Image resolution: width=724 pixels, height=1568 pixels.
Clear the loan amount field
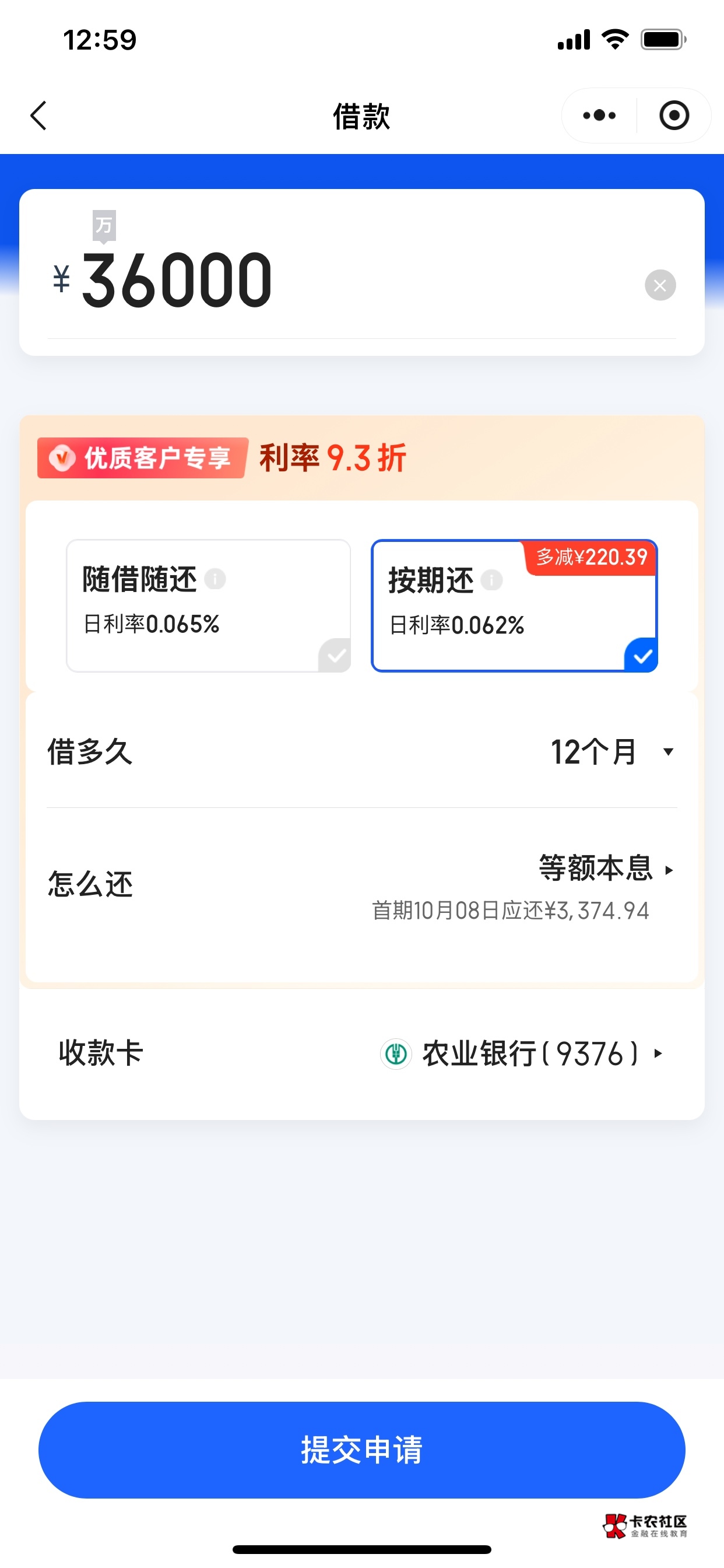coord(660,285)
